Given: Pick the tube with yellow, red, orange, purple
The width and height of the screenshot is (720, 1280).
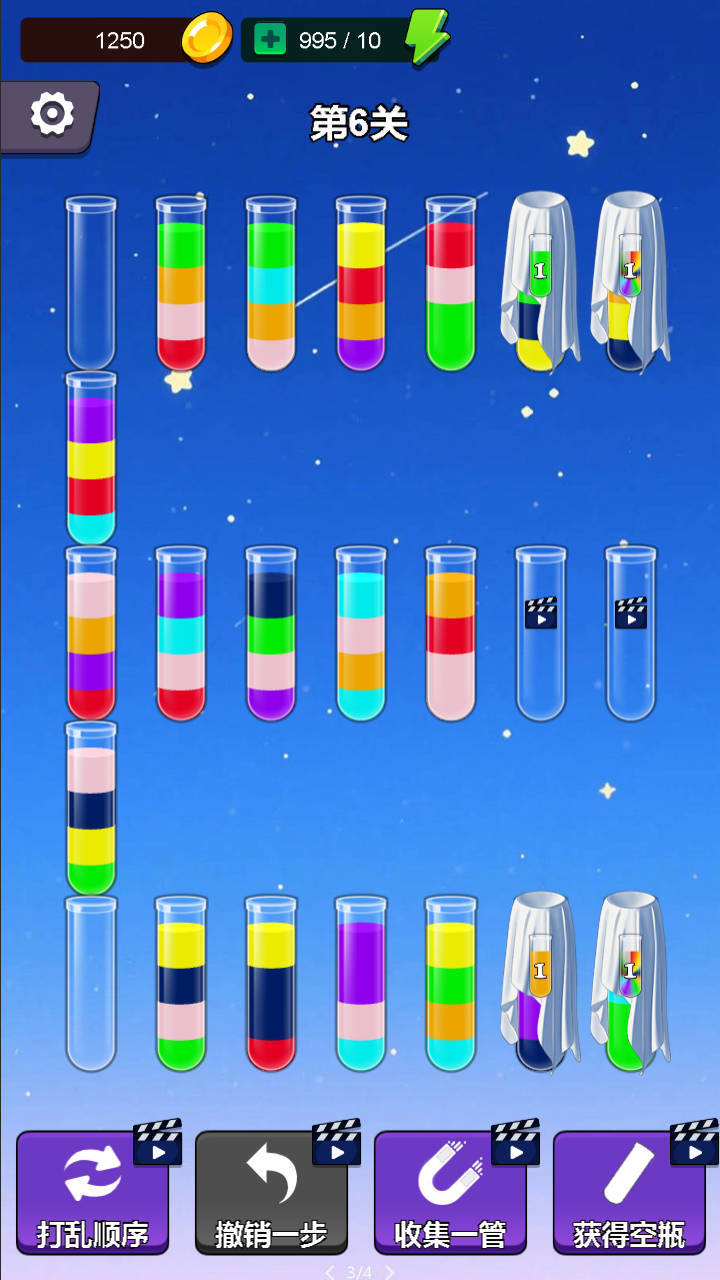Looking at the screenshot, I should coord(361,285).
